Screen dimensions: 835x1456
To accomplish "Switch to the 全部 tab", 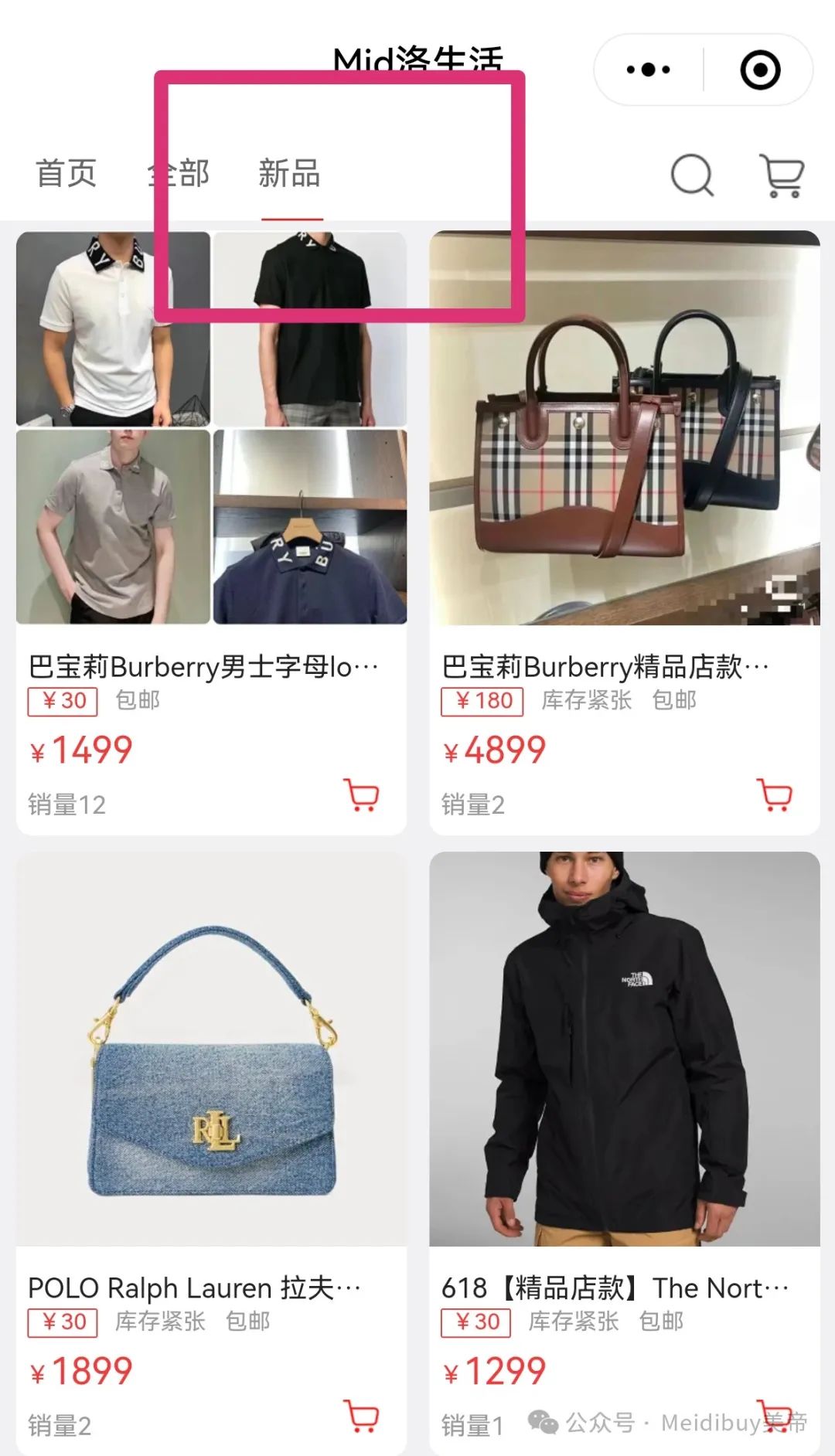I will click(x=179, y=173).
